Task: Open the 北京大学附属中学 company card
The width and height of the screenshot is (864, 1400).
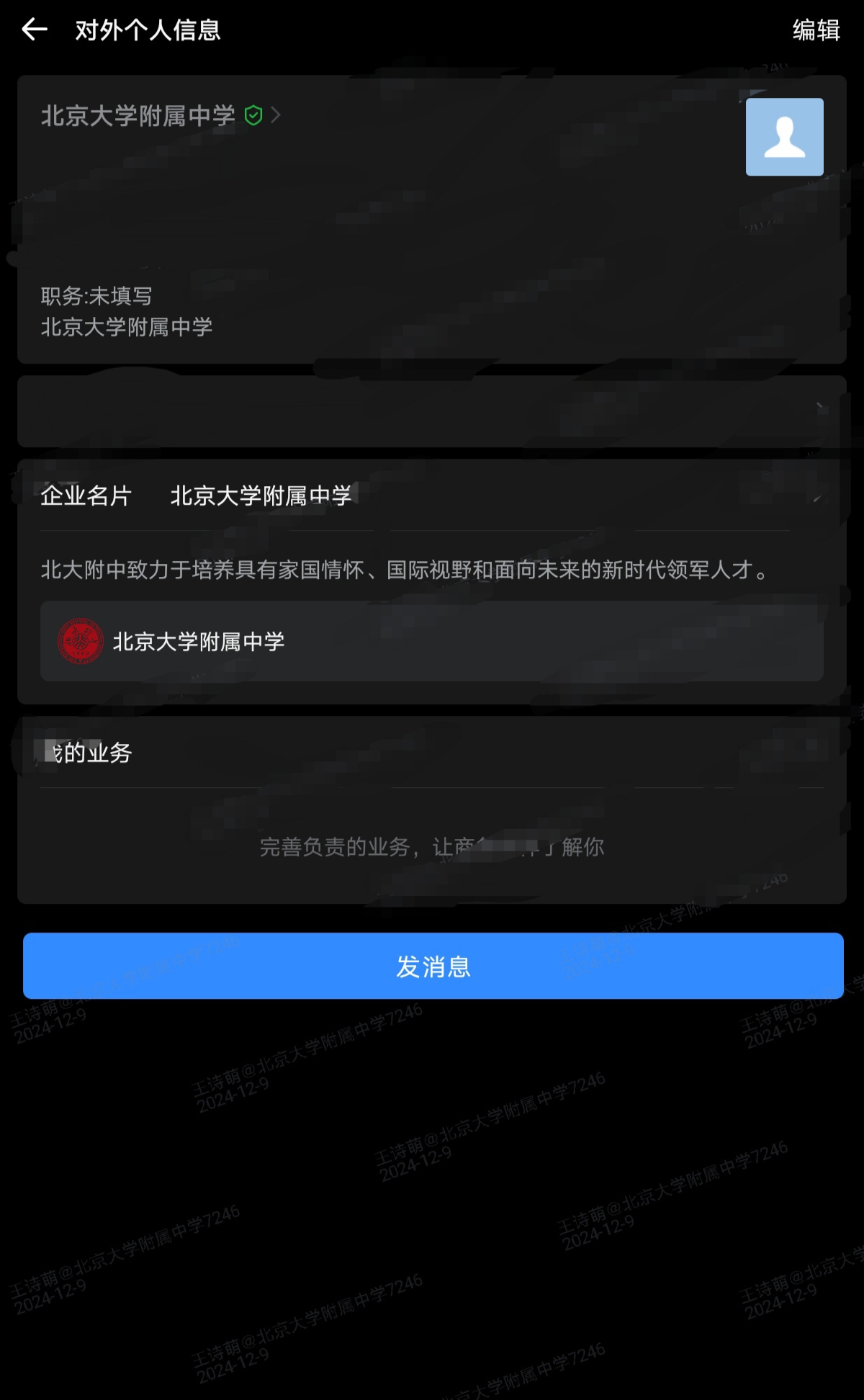Action: (x=431, y=641)
